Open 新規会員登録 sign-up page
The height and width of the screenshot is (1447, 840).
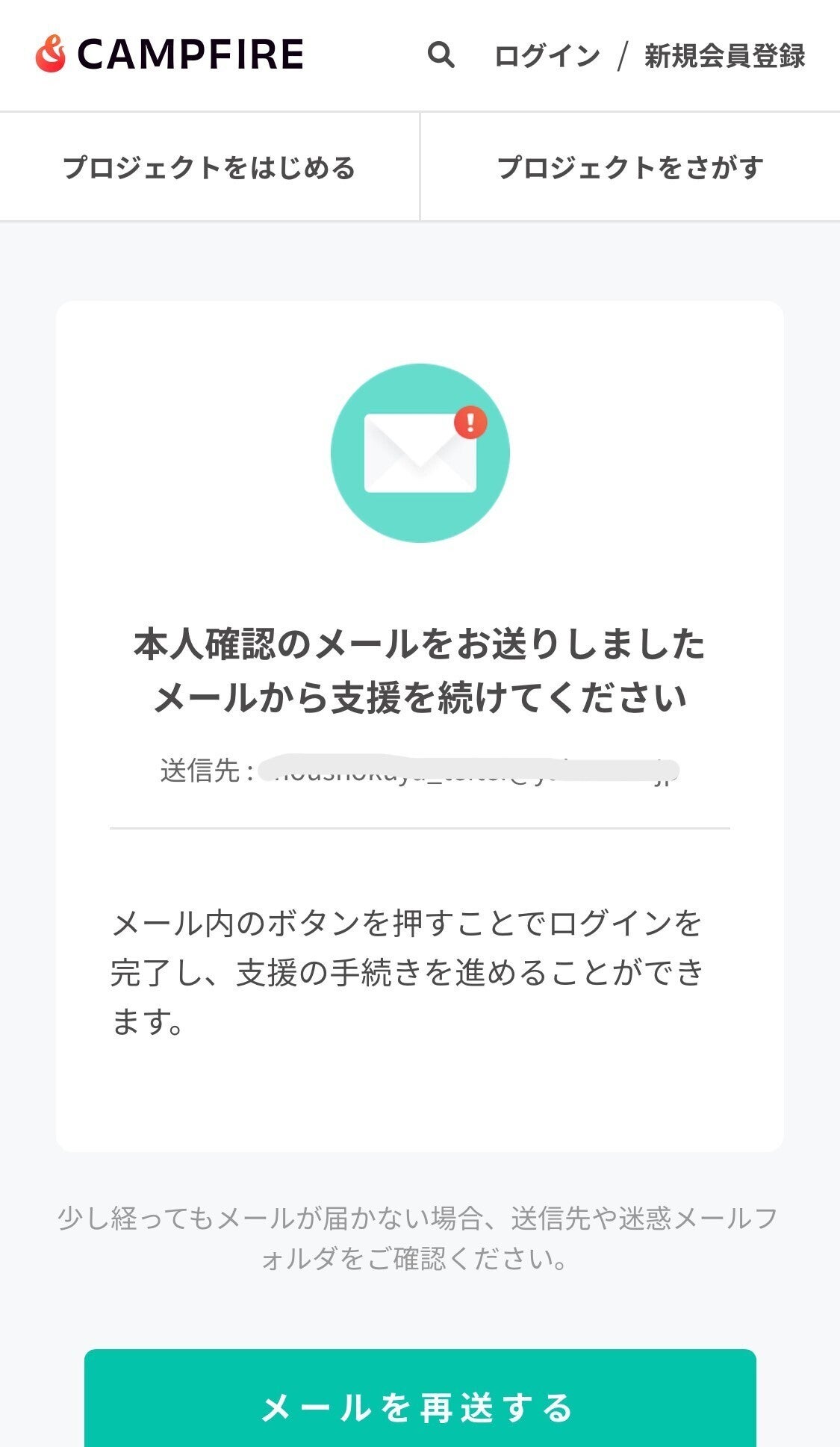724,56
